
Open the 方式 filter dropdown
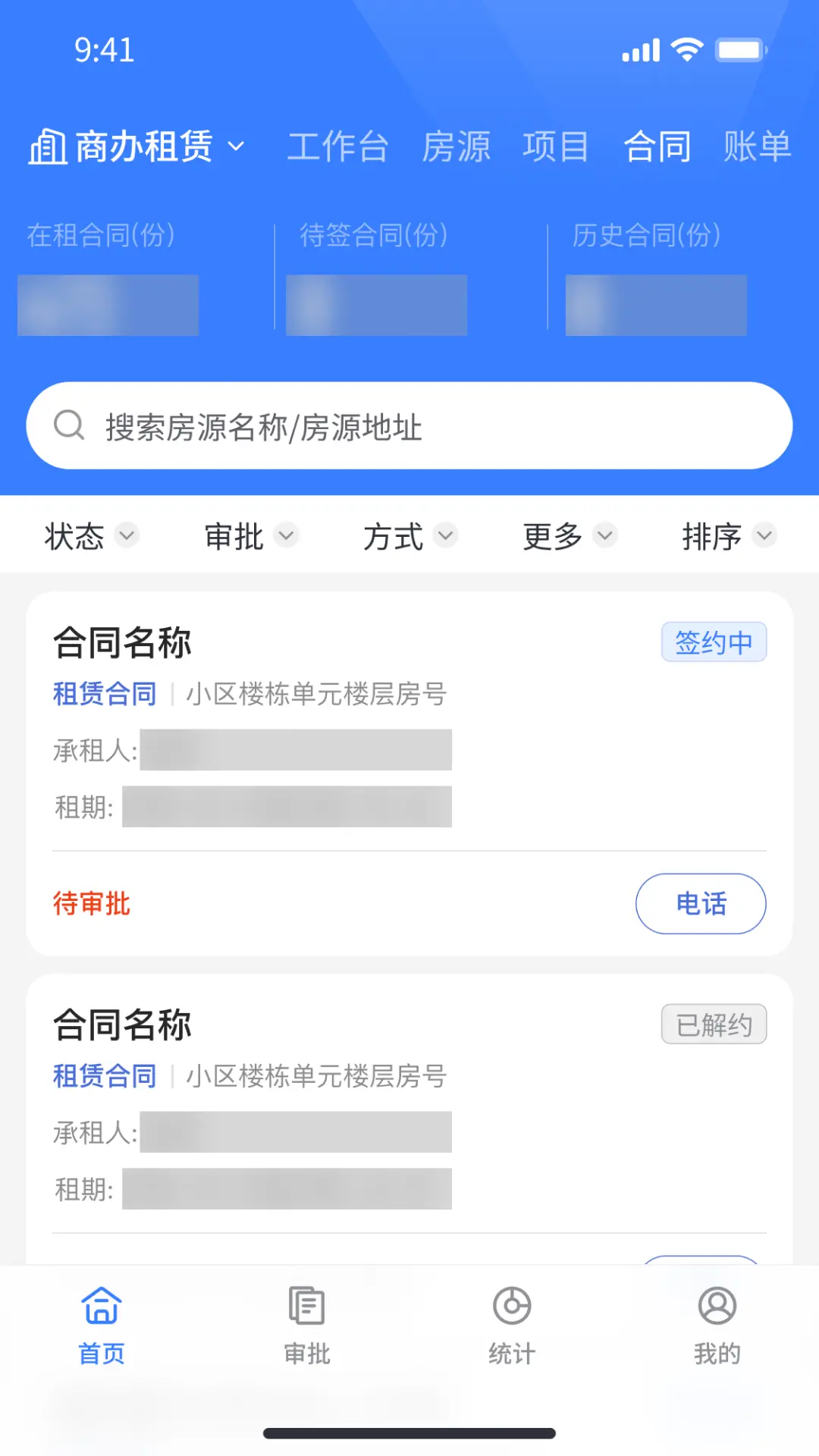click(x=409, y=536)
